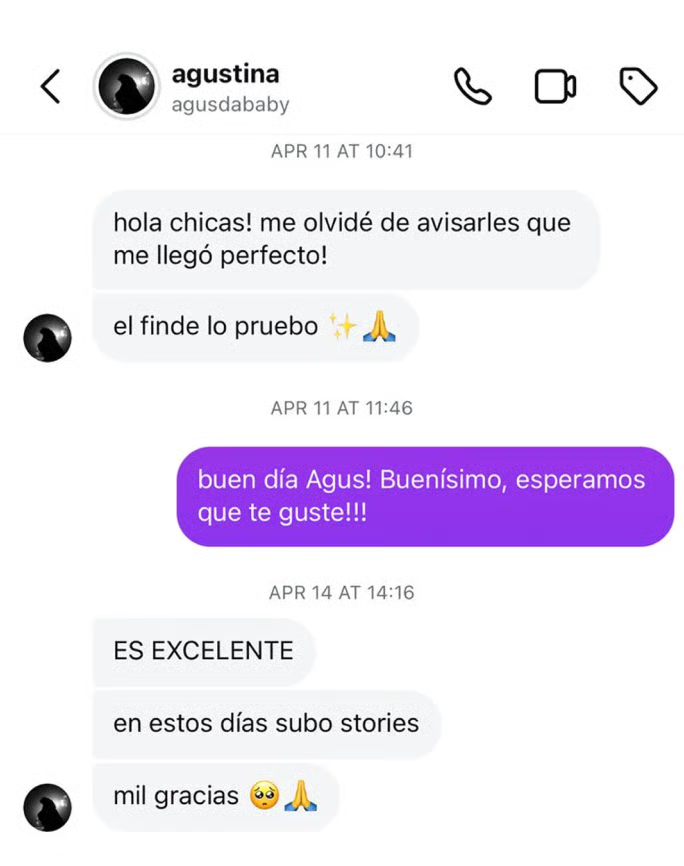Screen dimensions: 684x866
Task: Tap agustina's avatar beside 'mil gracias'
Action: coord(47,808)
